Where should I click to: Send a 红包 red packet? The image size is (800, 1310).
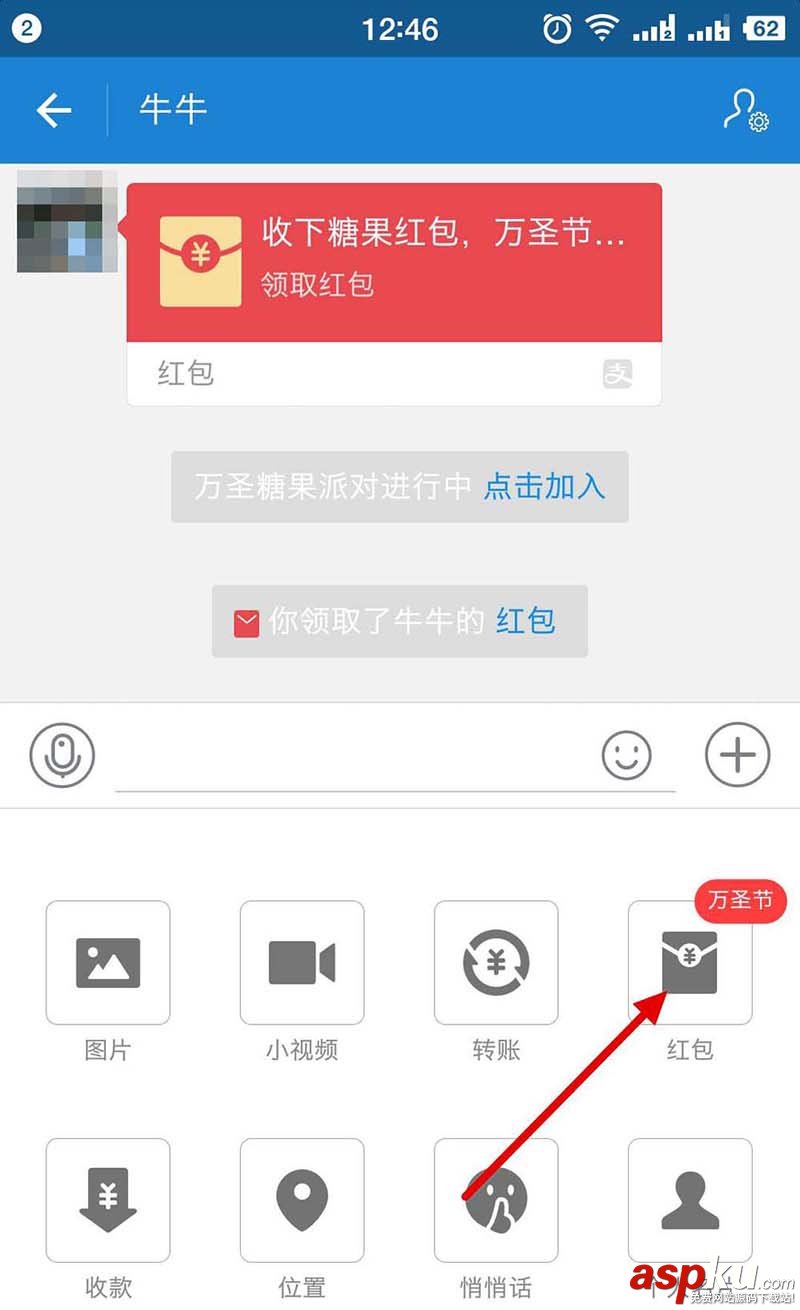pos(690,963)
